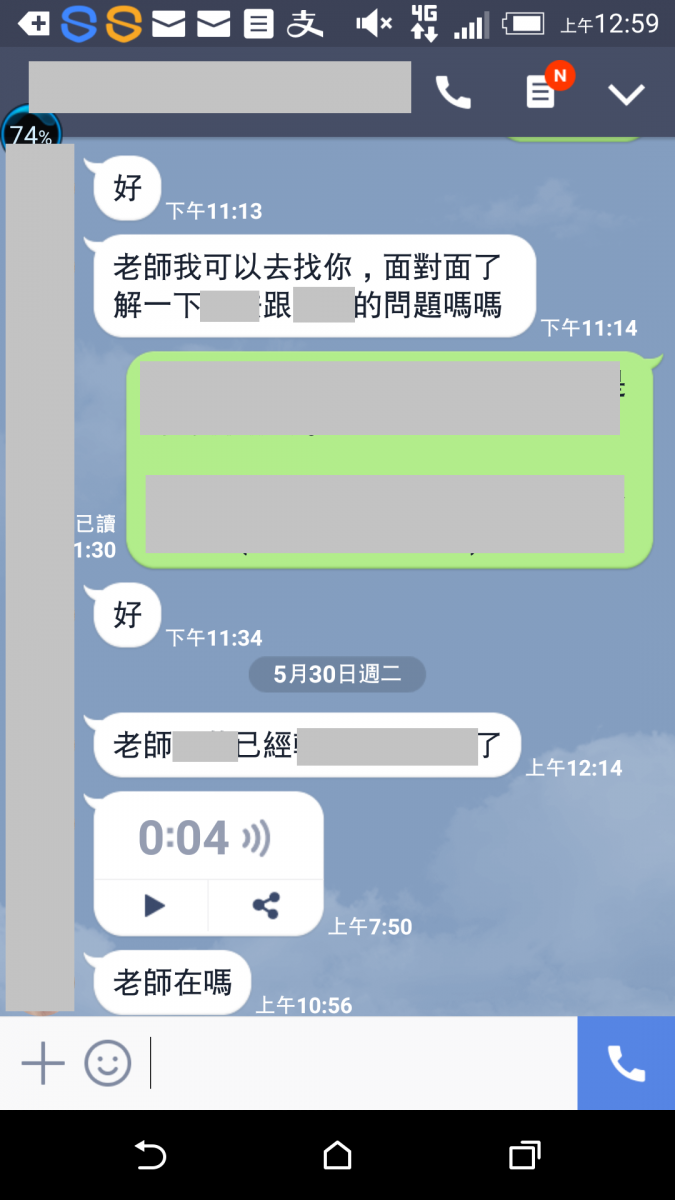Start a voice call from the header

tap(453, 93)
